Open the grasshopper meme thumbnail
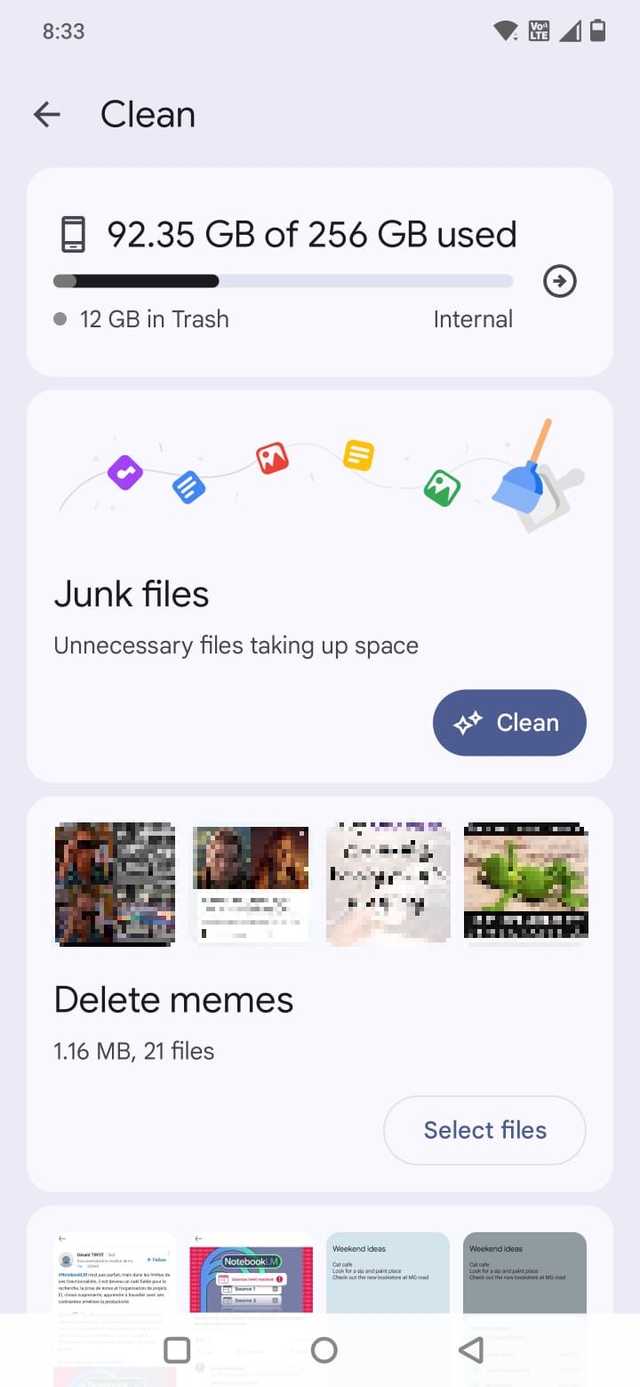The height and width of the screenshot is (1387, 640). 525,883
